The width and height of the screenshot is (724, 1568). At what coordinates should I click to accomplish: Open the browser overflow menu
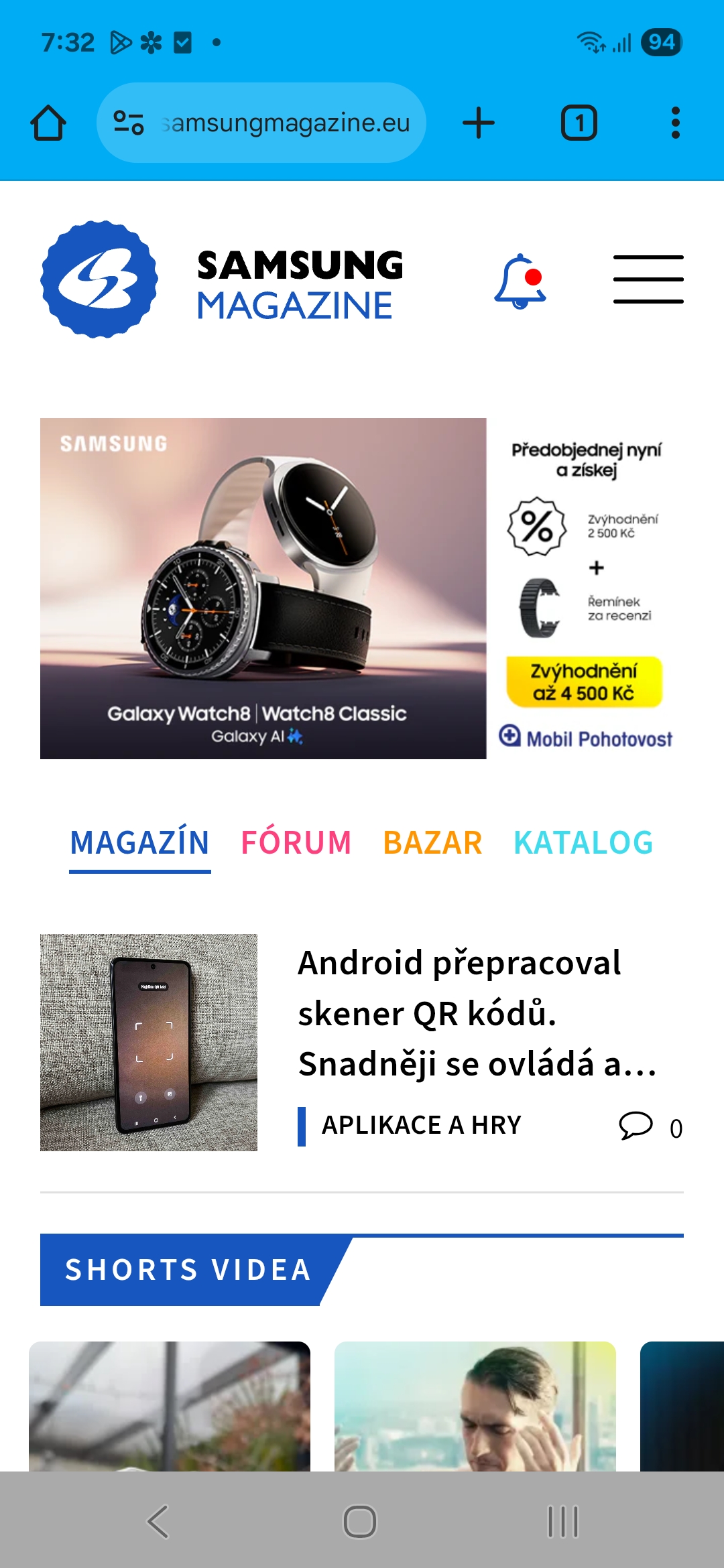click(x=676, y=123)
